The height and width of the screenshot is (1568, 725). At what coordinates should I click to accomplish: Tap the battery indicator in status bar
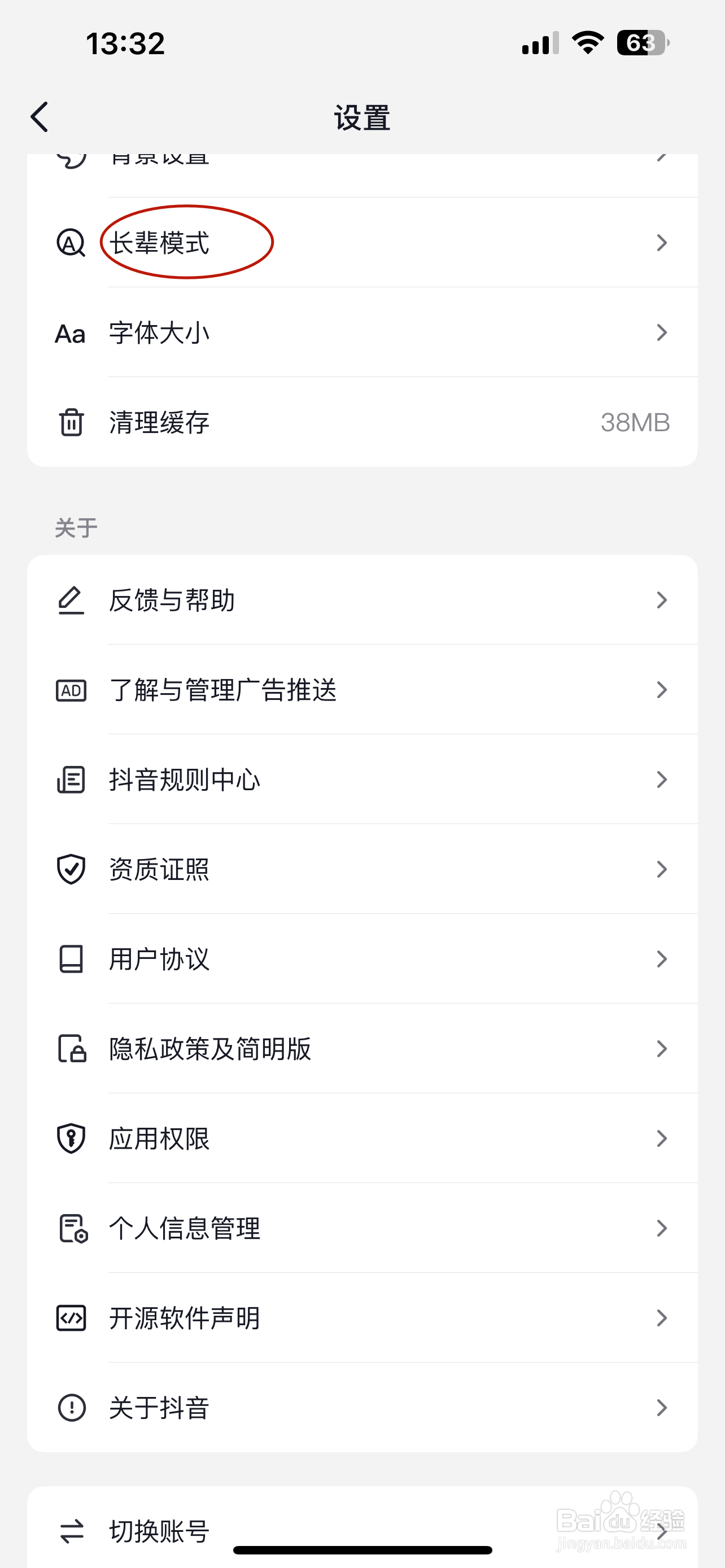point(643,41)
